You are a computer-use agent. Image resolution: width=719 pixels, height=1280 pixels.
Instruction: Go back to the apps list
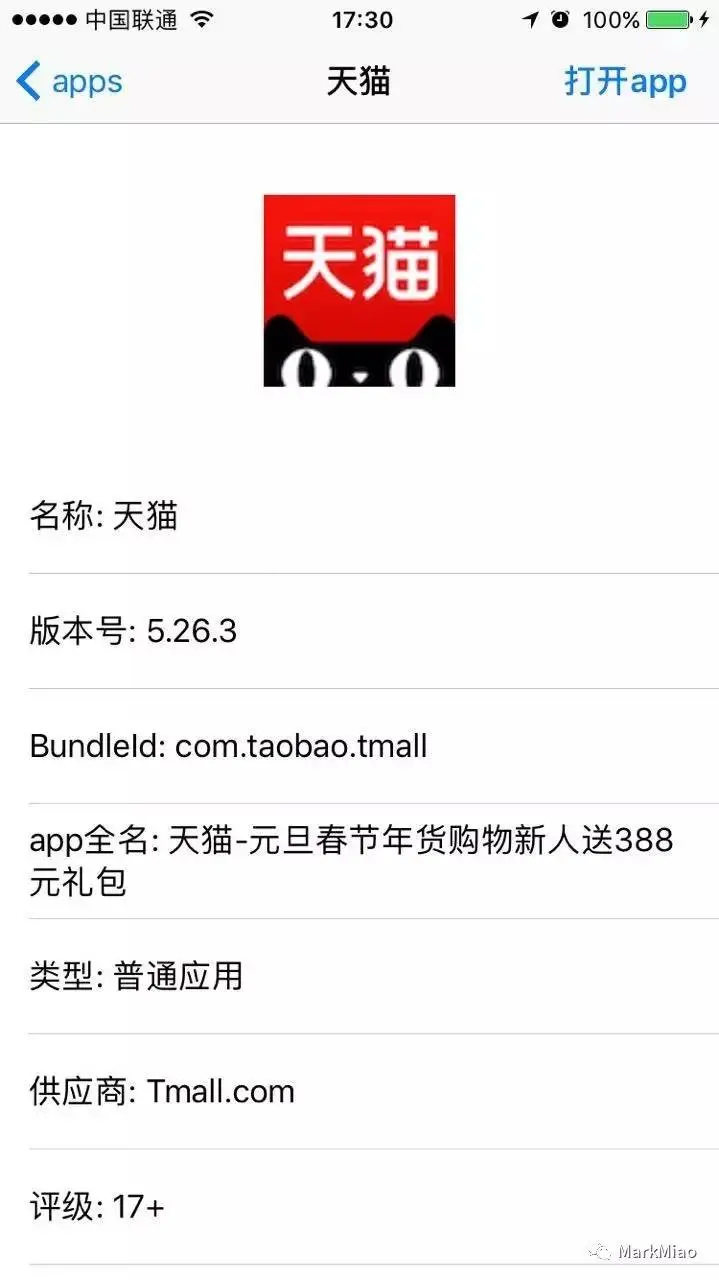pos(69,82)
